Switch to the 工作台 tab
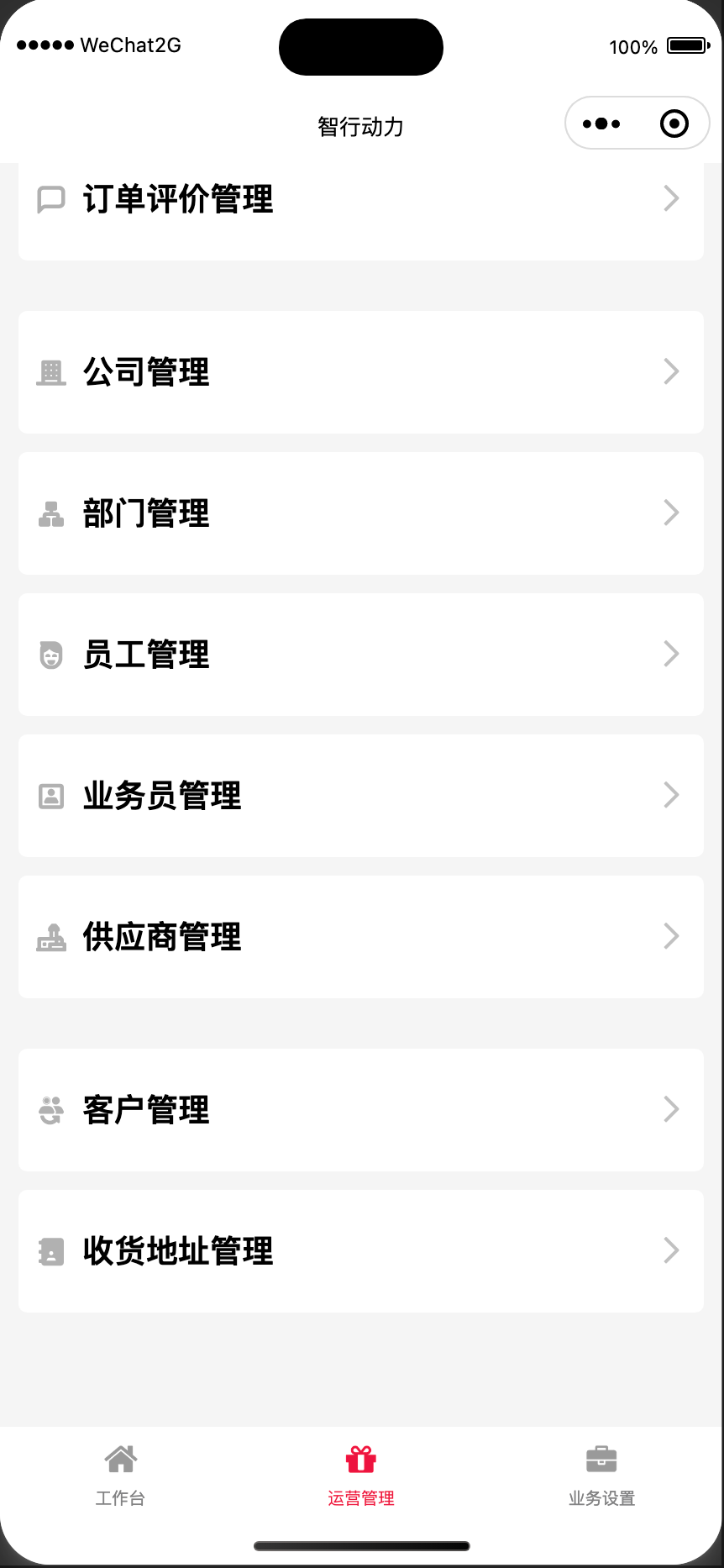Viewport: 724px width, 1568px height. pos(120,1476)
